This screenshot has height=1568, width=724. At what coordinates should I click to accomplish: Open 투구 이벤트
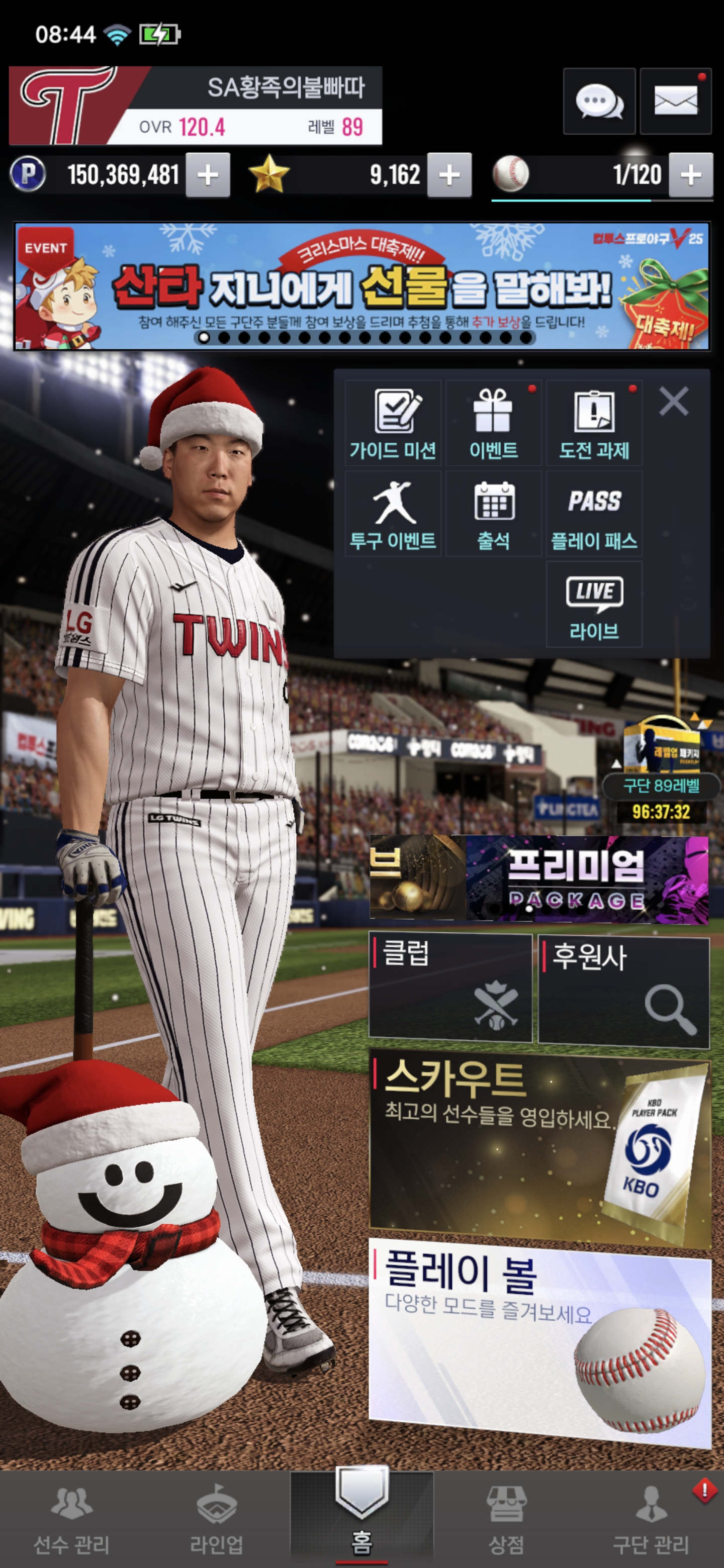tap(393, 513)
